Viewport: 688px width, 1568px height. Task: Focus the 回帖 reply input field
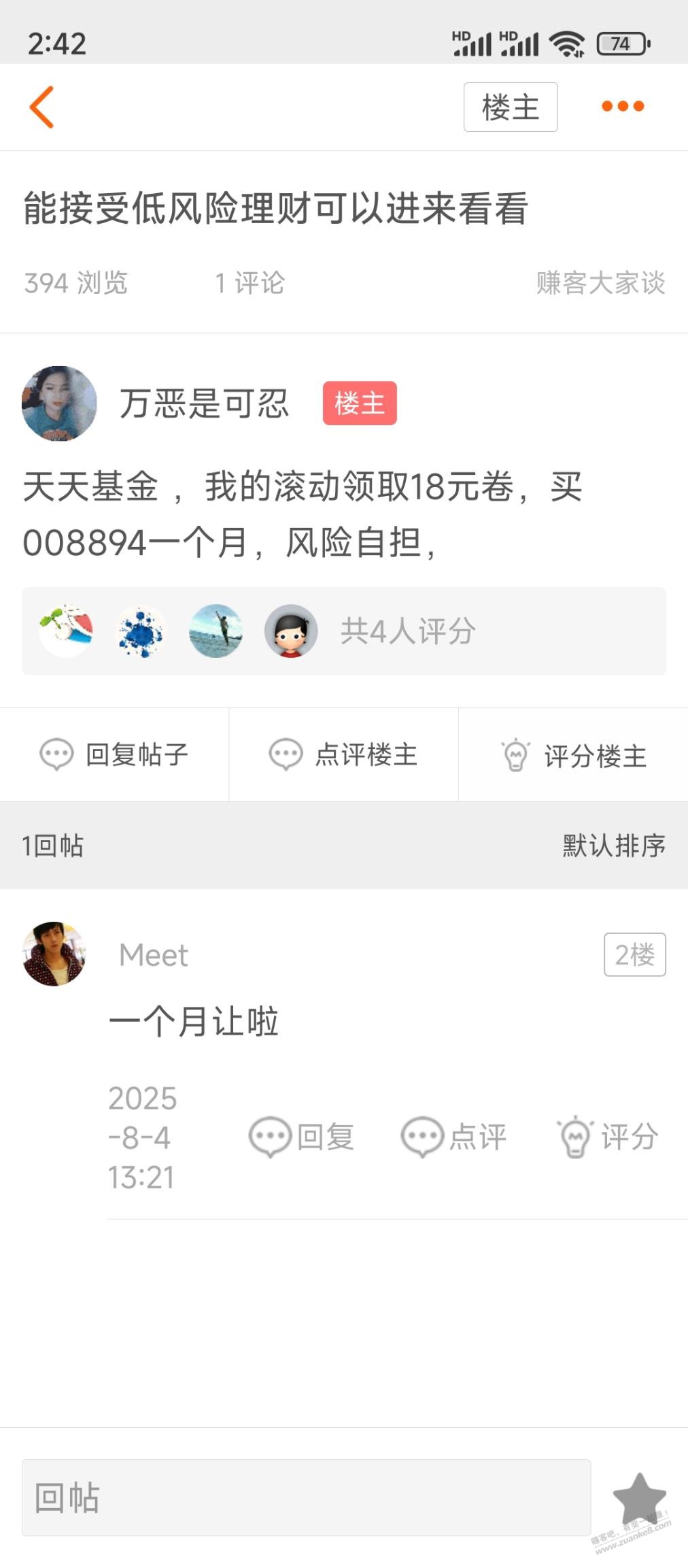coord(306,1497)
